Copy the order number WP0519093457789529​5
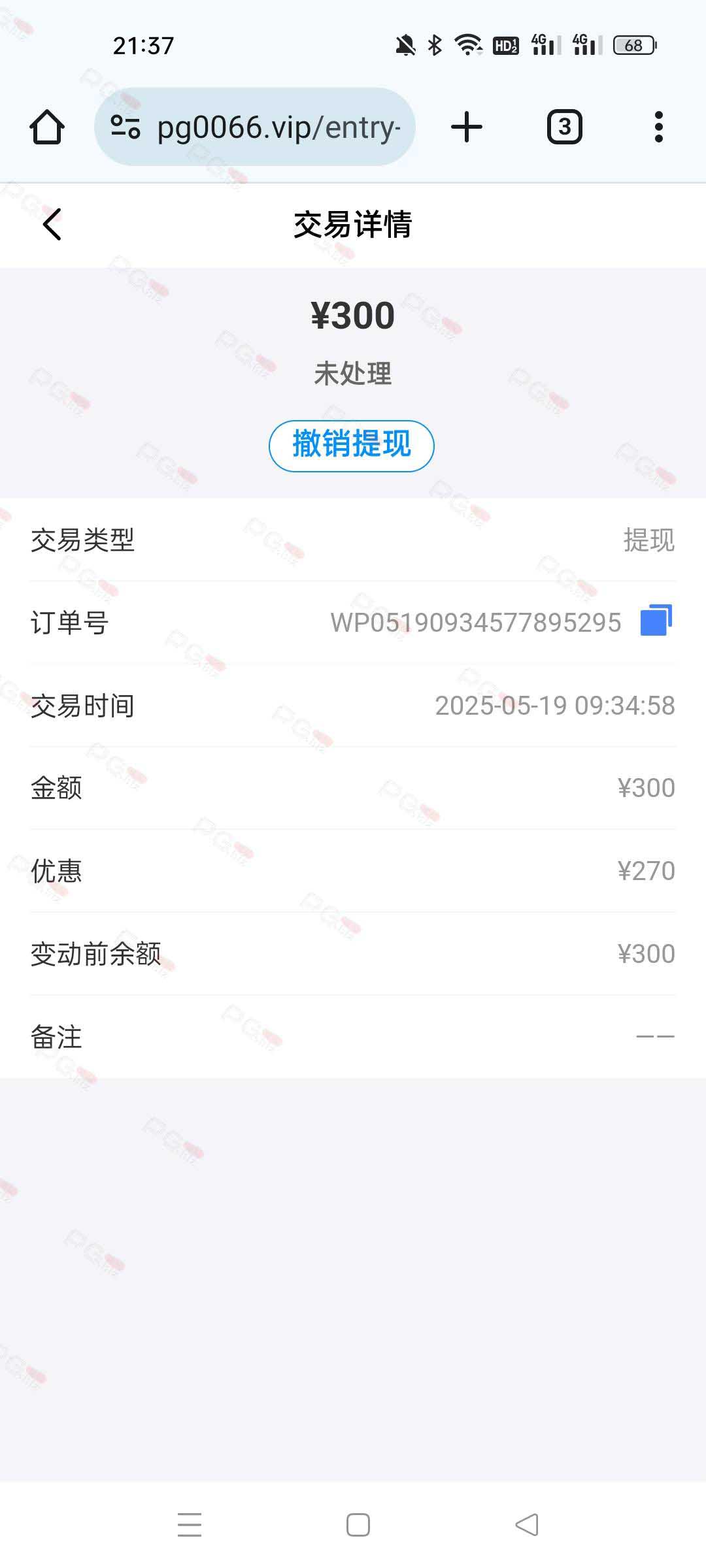This screenshot has height=1568, width=706. click(x=656, y=621)
